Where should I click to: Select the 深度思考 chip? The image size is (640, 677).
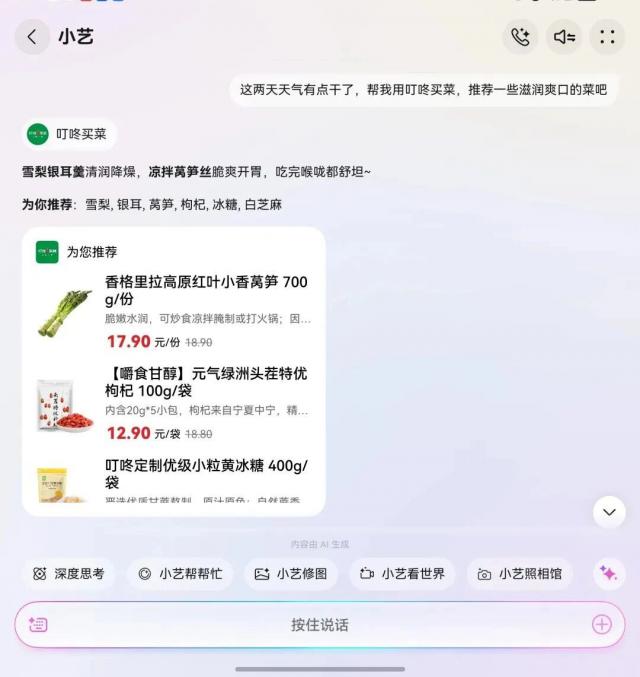[x=68, y=574]
